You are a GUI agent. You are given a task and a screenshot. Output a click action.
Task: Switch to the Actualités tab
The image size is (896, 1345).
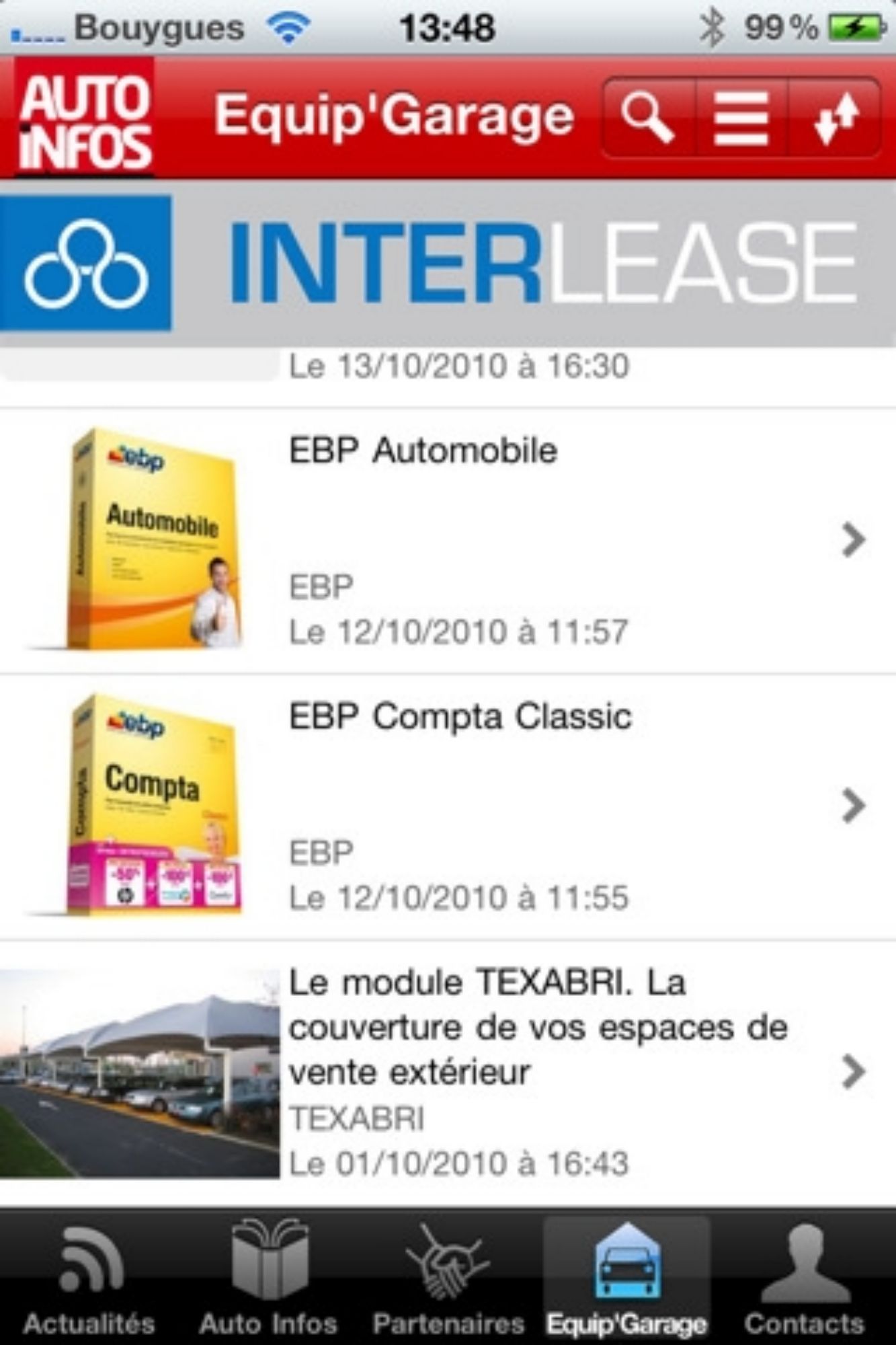(x=89, y=1278)
